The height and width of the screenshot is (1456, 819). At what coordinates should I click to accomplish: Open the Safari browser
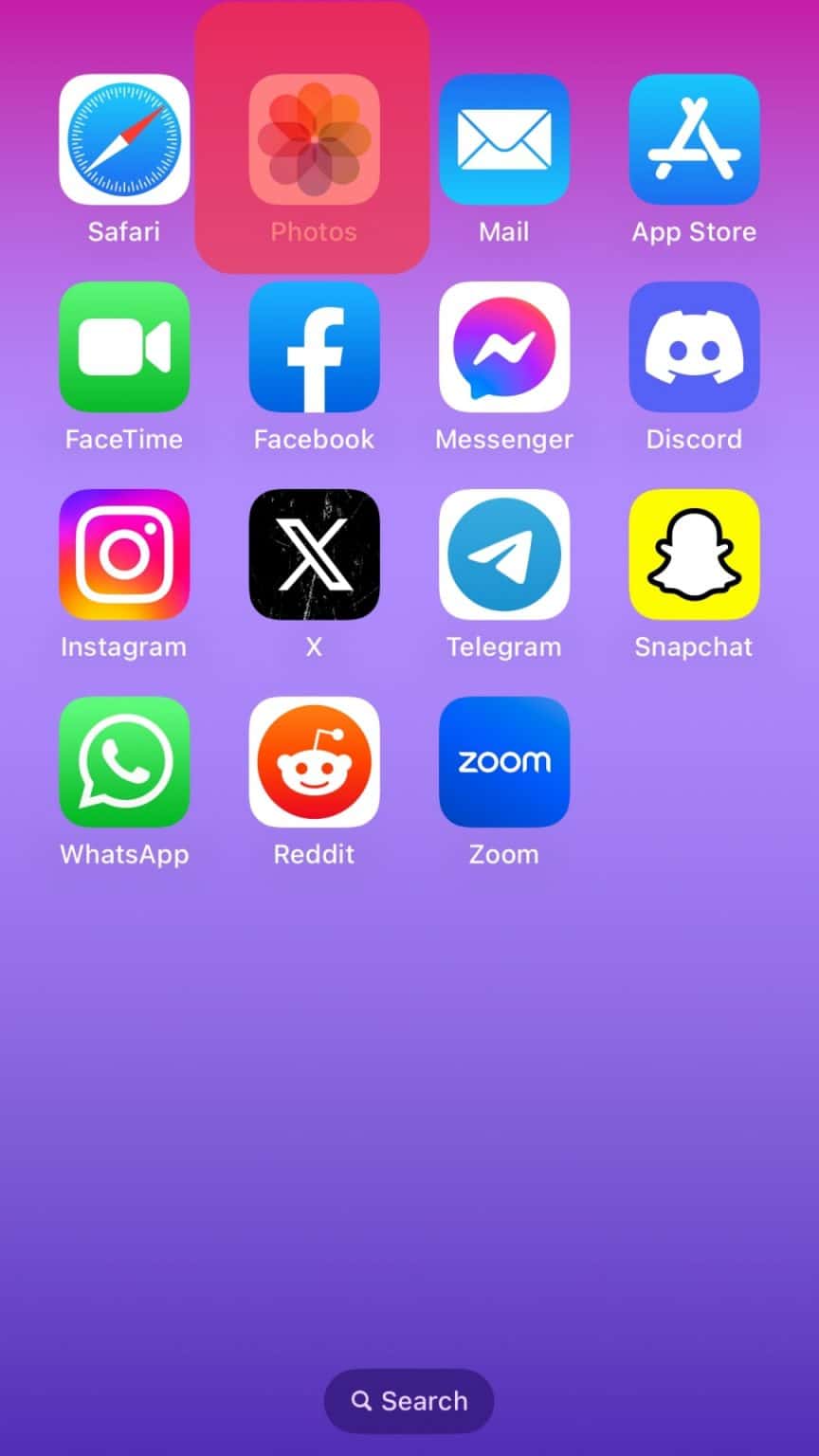pos(124,140)
